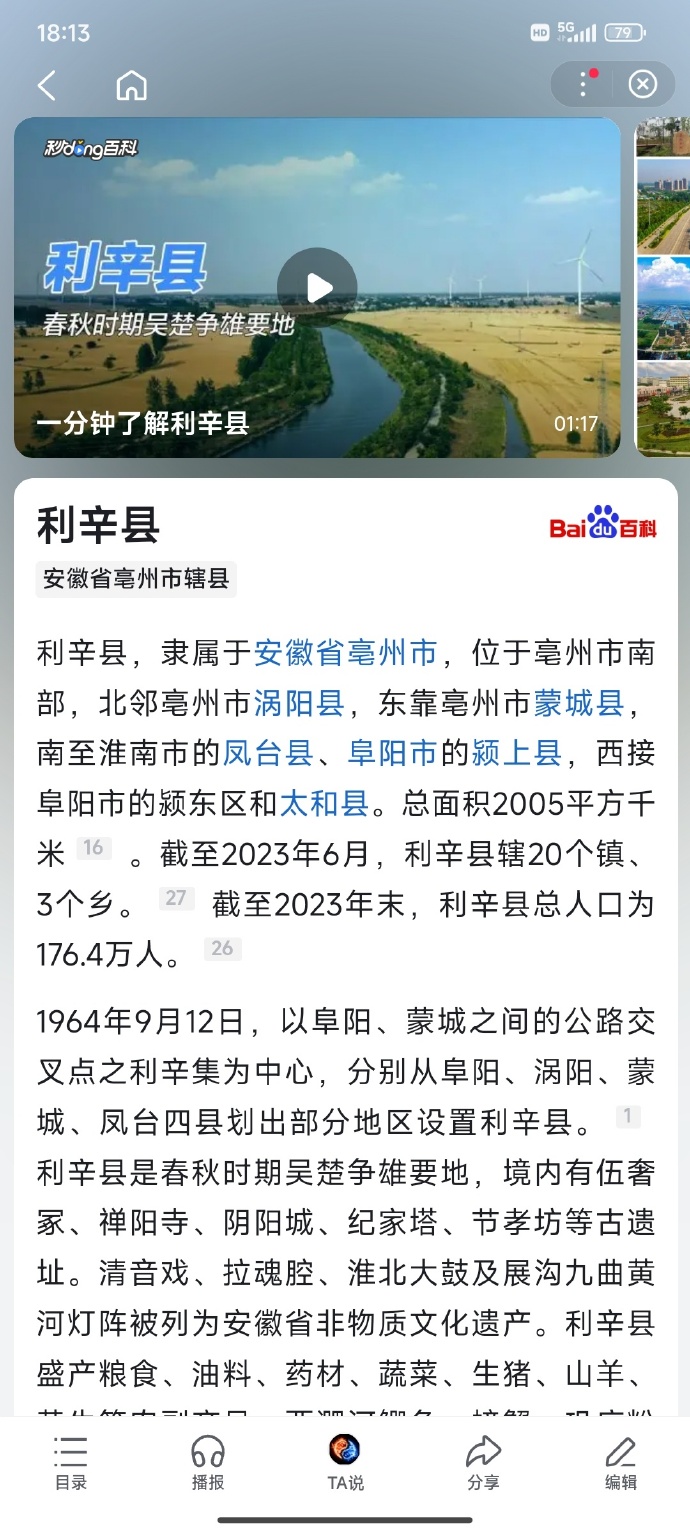
Task: Open the 凤台县 link
Action: coord(268,753)
